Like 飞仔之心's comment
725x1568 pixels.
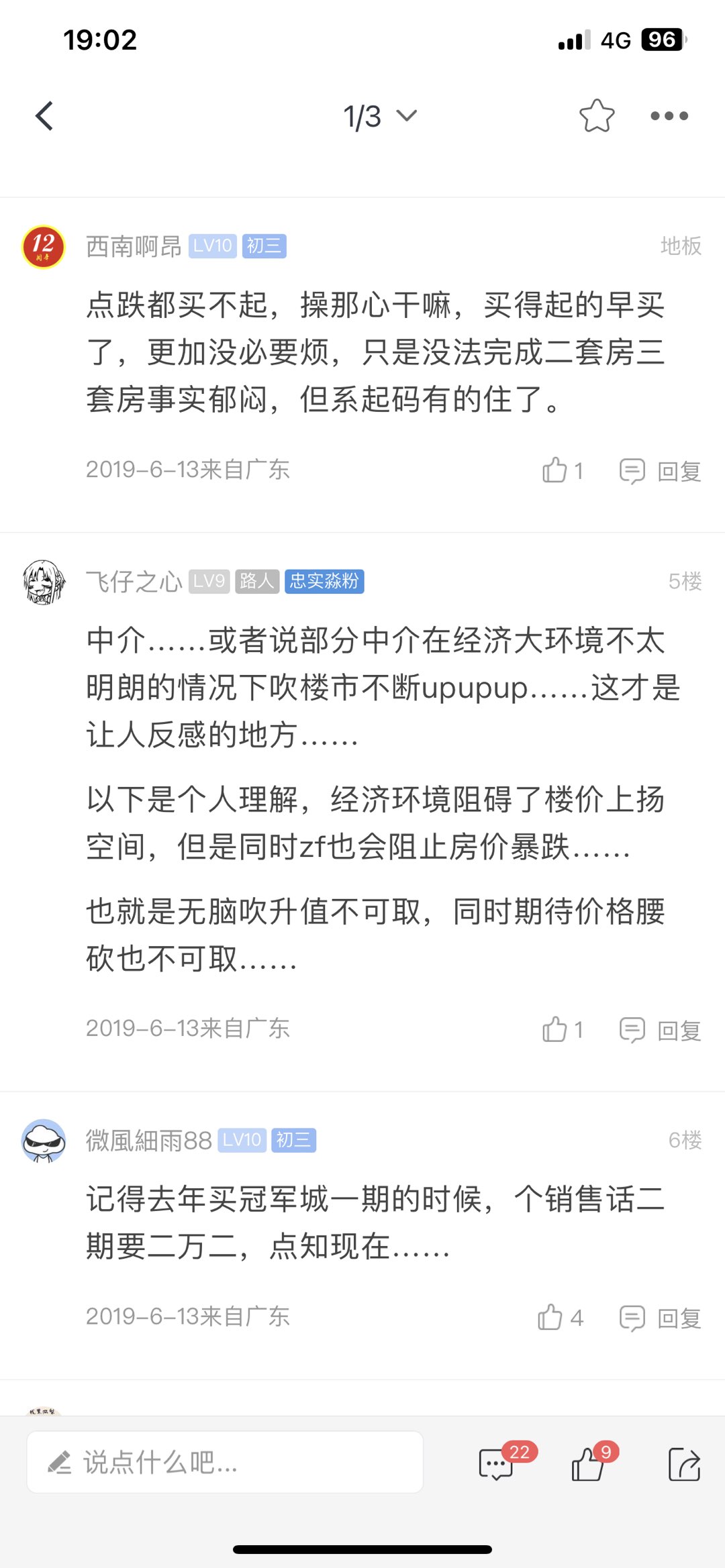tap(562, 1029)
